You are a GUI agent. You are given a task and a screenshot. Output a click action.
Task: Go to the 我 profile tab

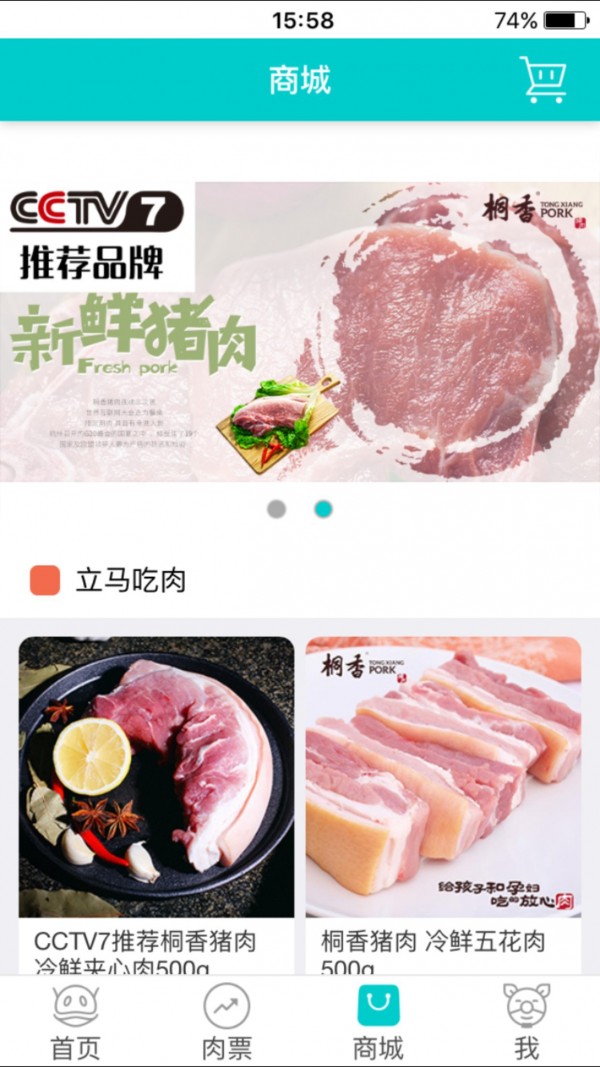[527, 1021]
